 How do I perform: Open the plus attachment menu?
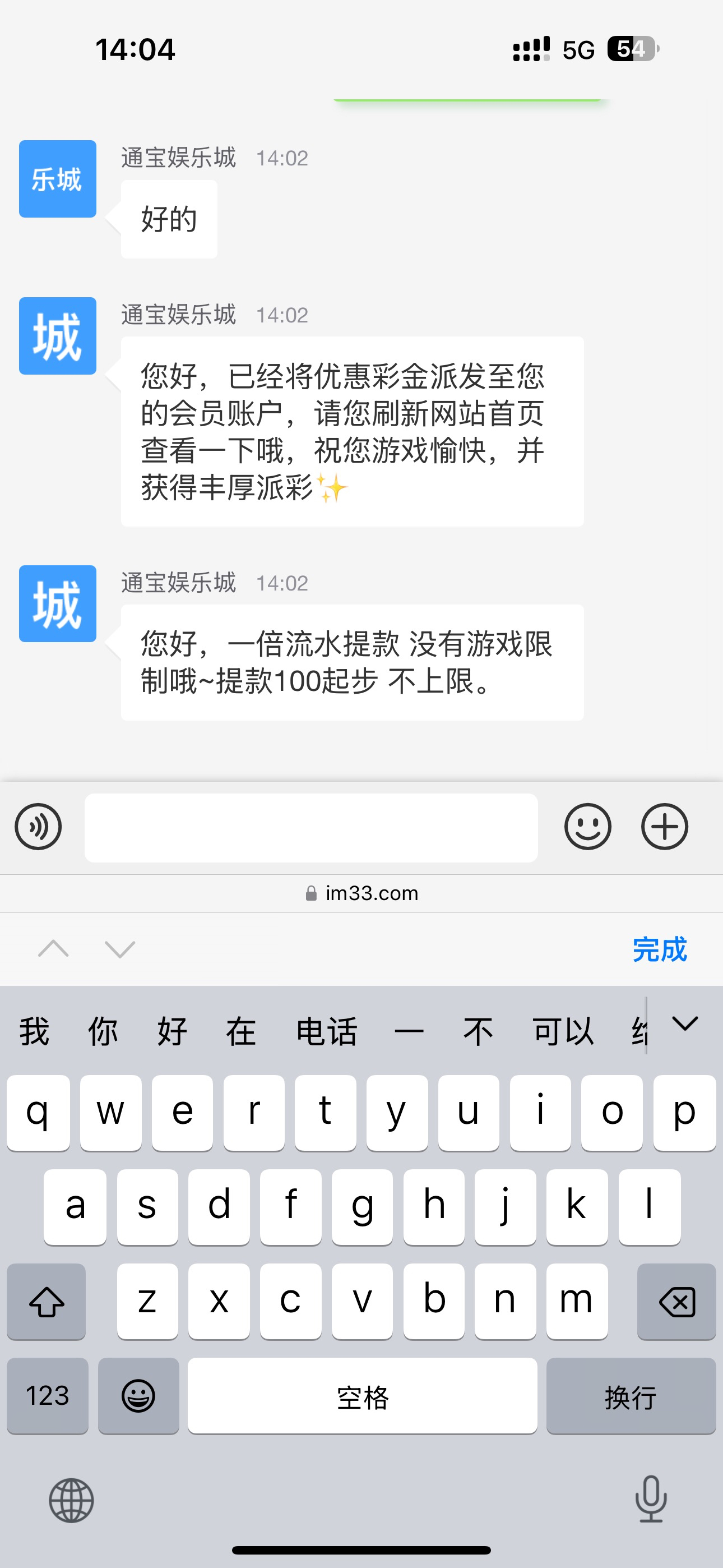665,827
